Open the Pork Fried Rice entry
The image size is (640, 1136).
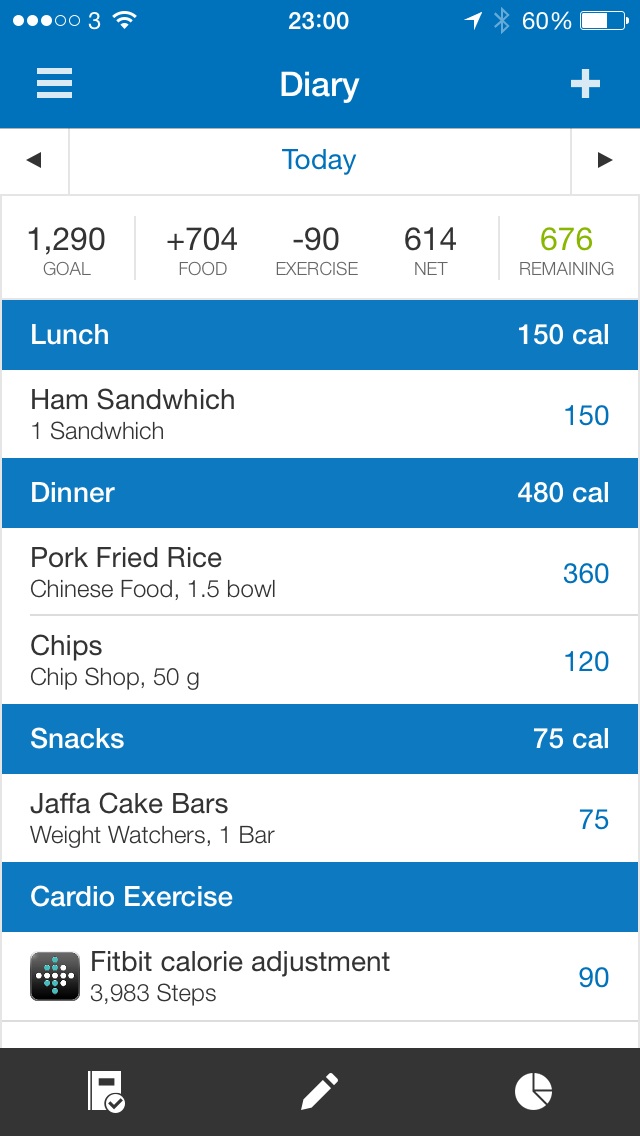(x=320, y=572)
